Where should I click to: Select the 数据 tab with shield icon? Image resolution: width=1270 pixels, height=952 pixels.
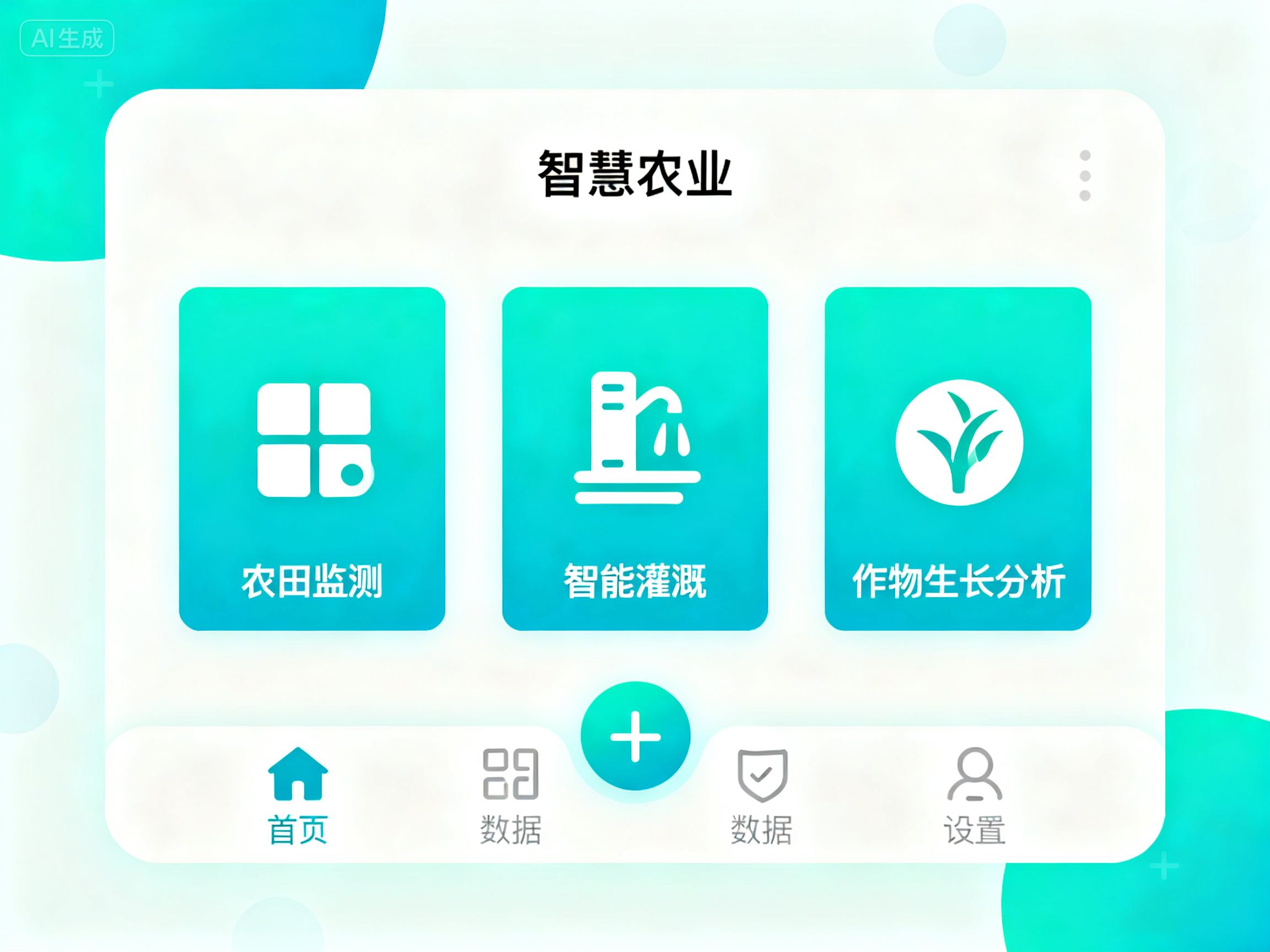click(x=762, y=795)
